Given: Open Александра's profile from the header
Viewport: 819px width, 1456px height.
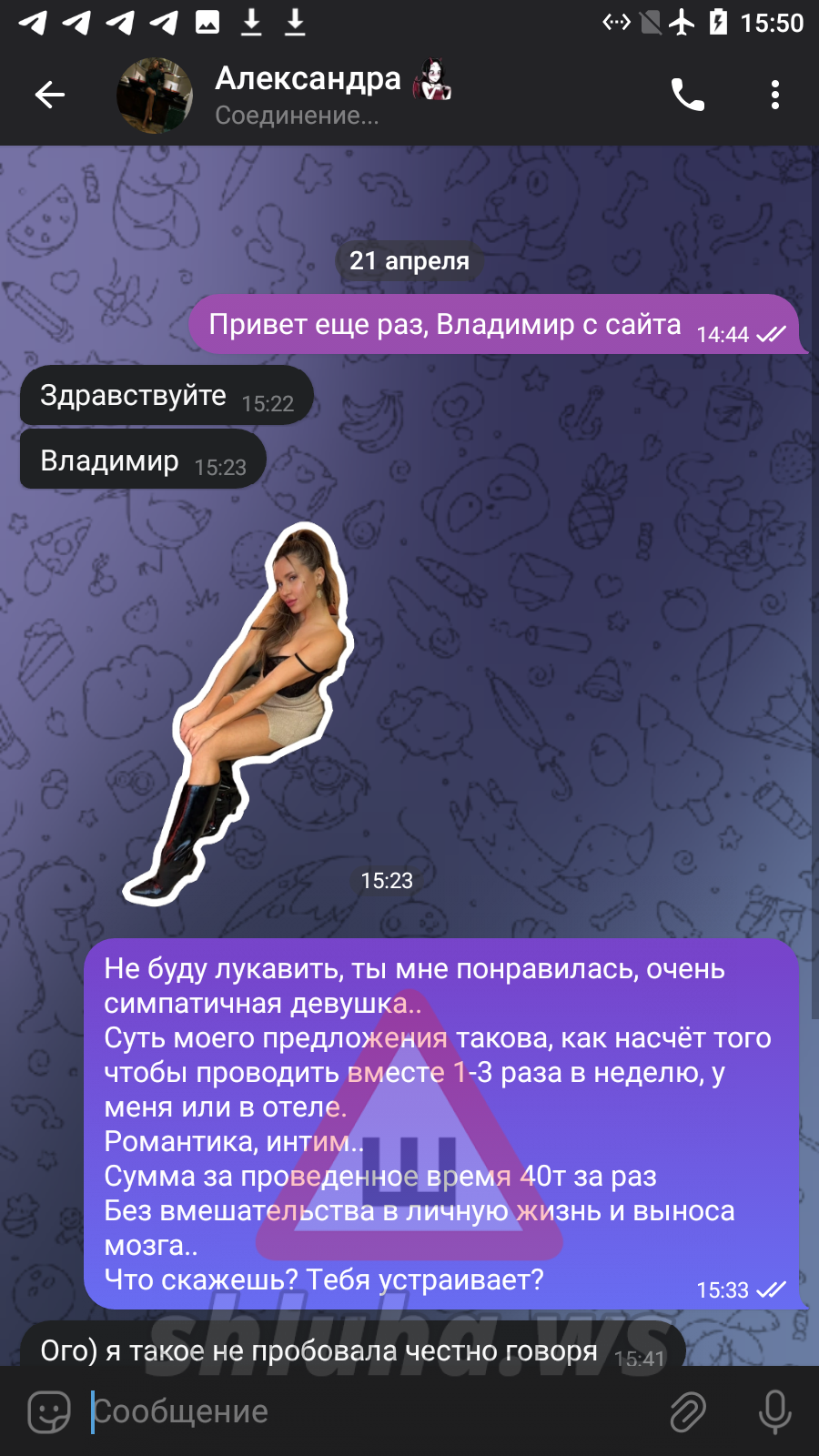Looking at the screenshot, I should coord(308,95).
